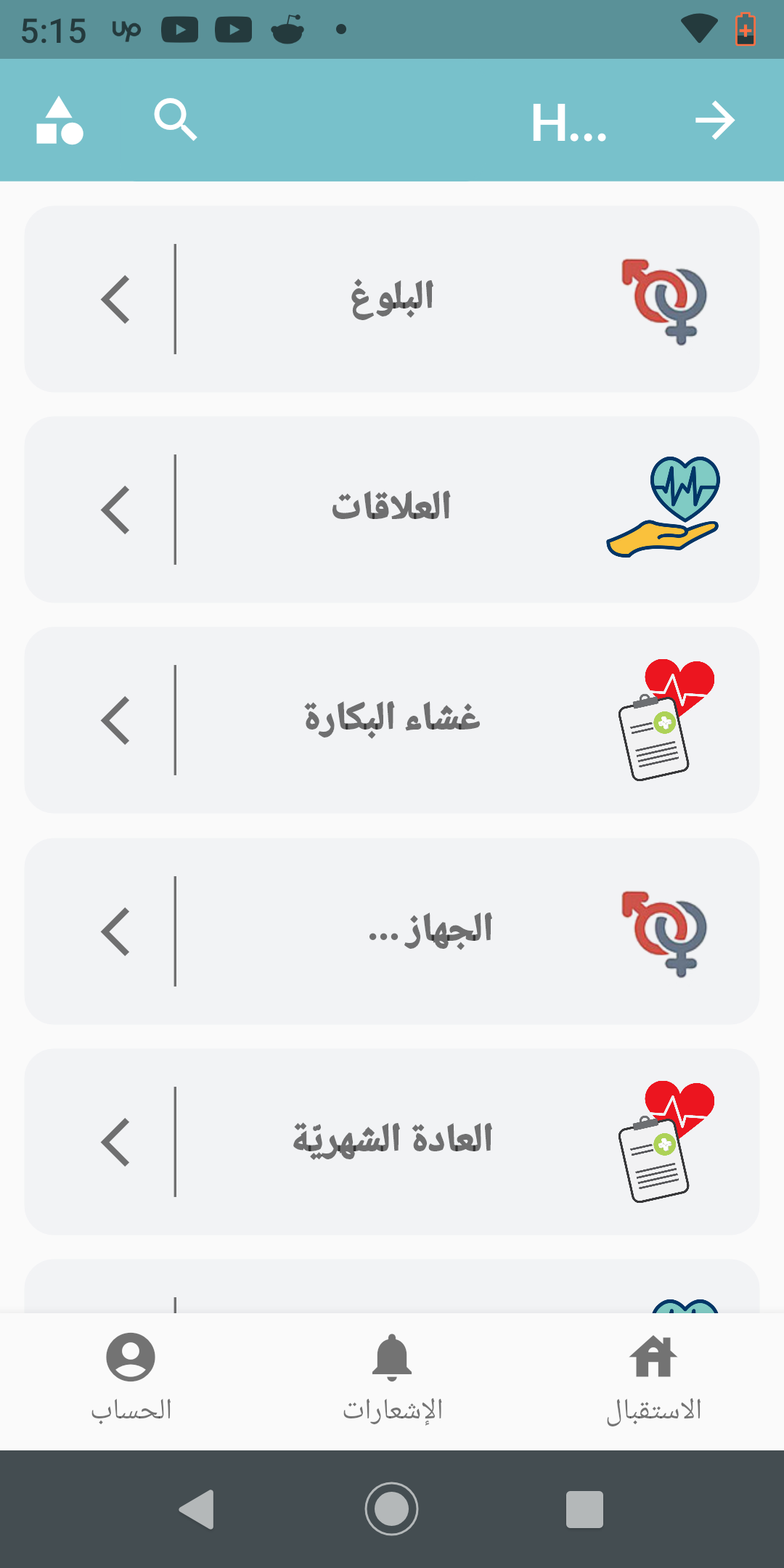Open the البلوغ topic

click(x=392, y=299)
